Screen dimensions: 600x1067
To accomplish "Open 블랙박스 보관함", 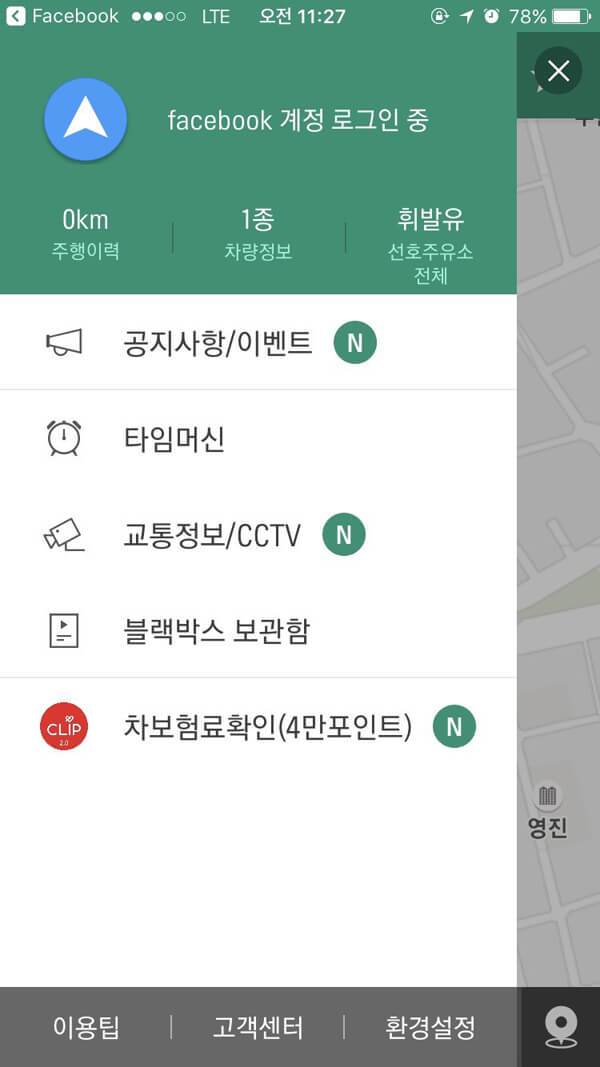I will pyautogui.click(x=216, y=631).
